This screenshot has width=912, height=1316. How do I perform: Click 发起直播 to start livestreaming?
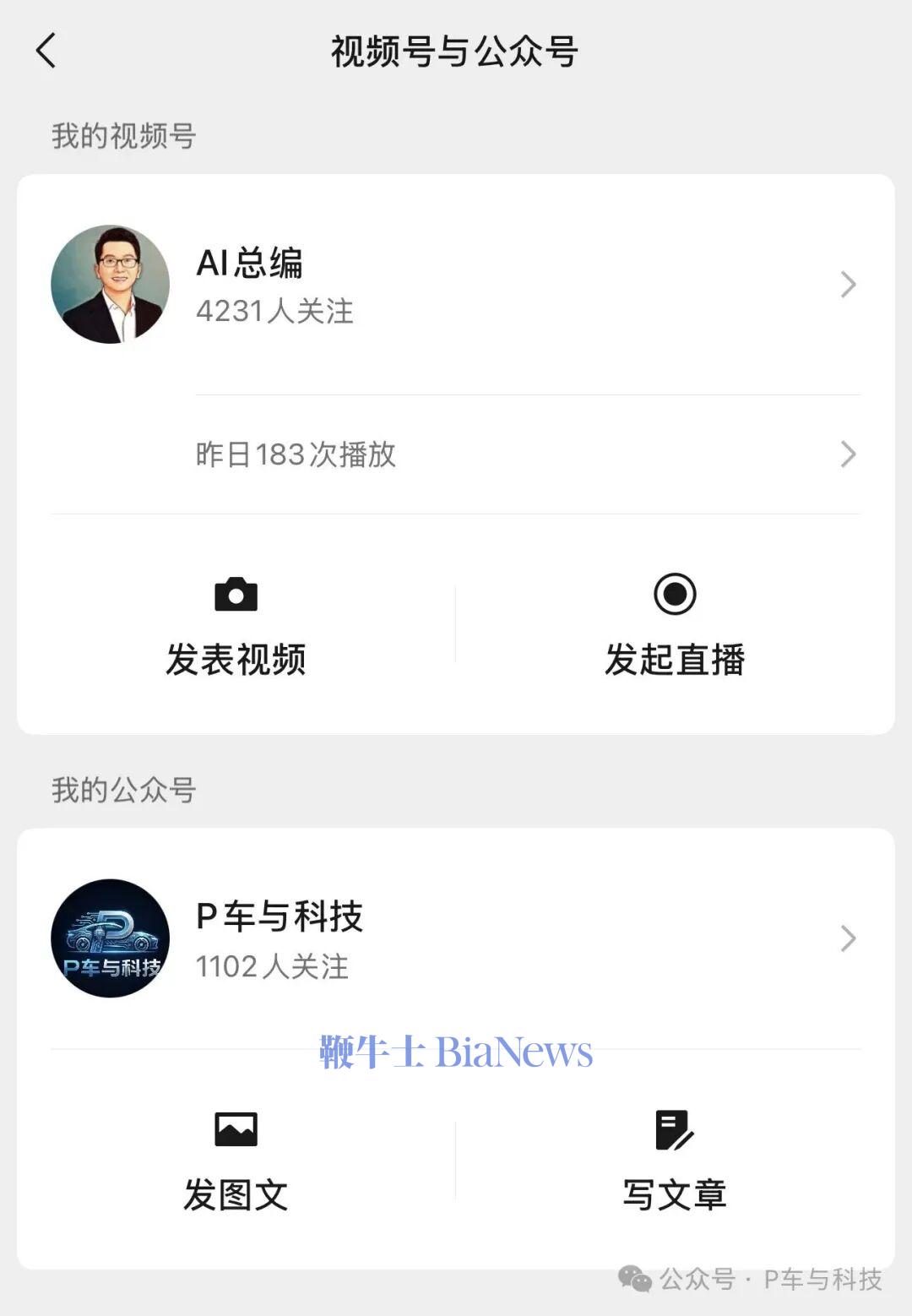click(x=676, y=661)
